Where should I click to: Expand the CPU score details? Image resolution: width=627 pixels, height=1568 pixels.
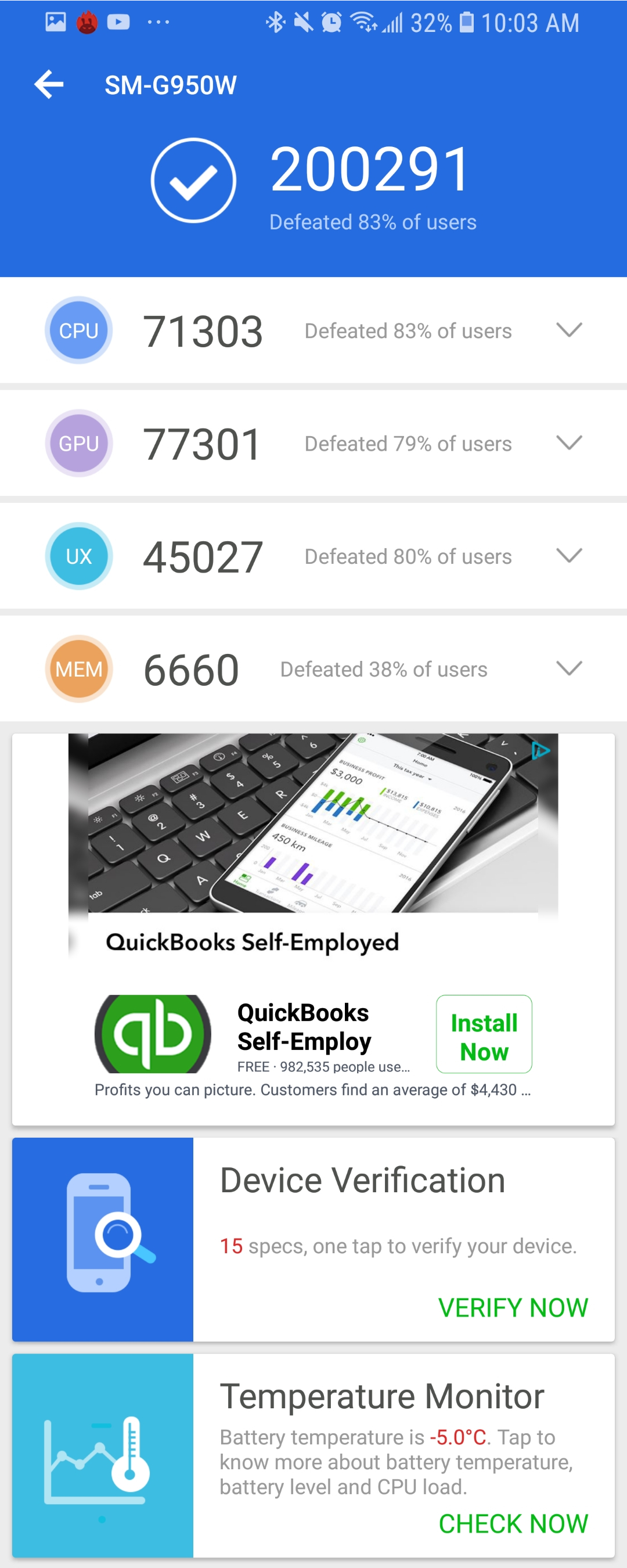point(568,330)
